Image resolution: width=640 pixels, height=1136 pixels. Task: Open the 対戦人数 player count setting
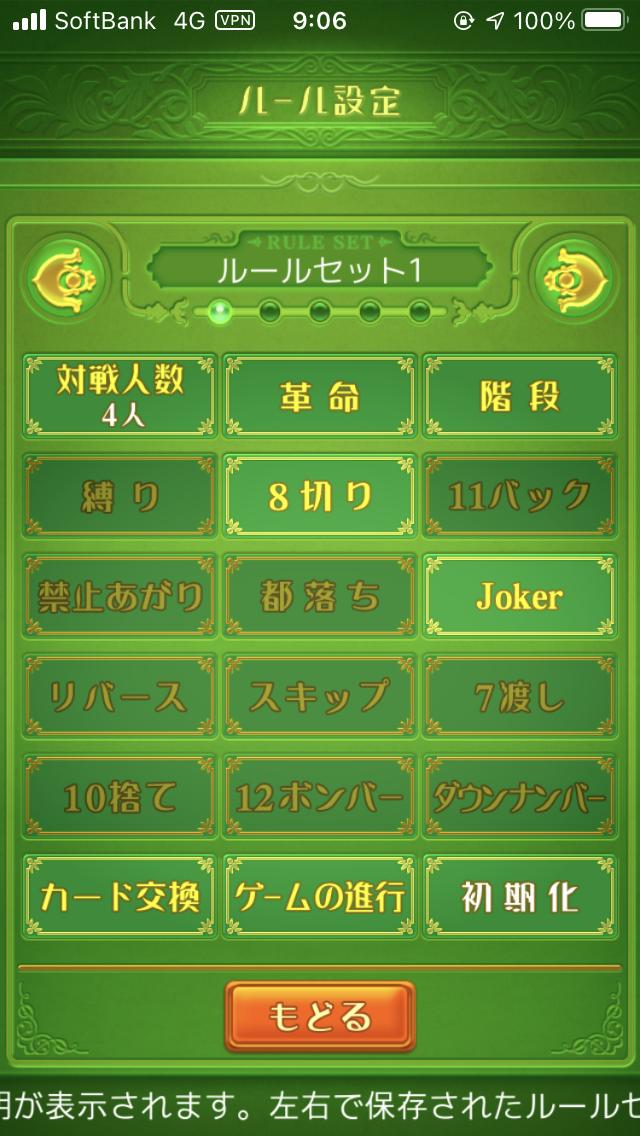[120, 397]
